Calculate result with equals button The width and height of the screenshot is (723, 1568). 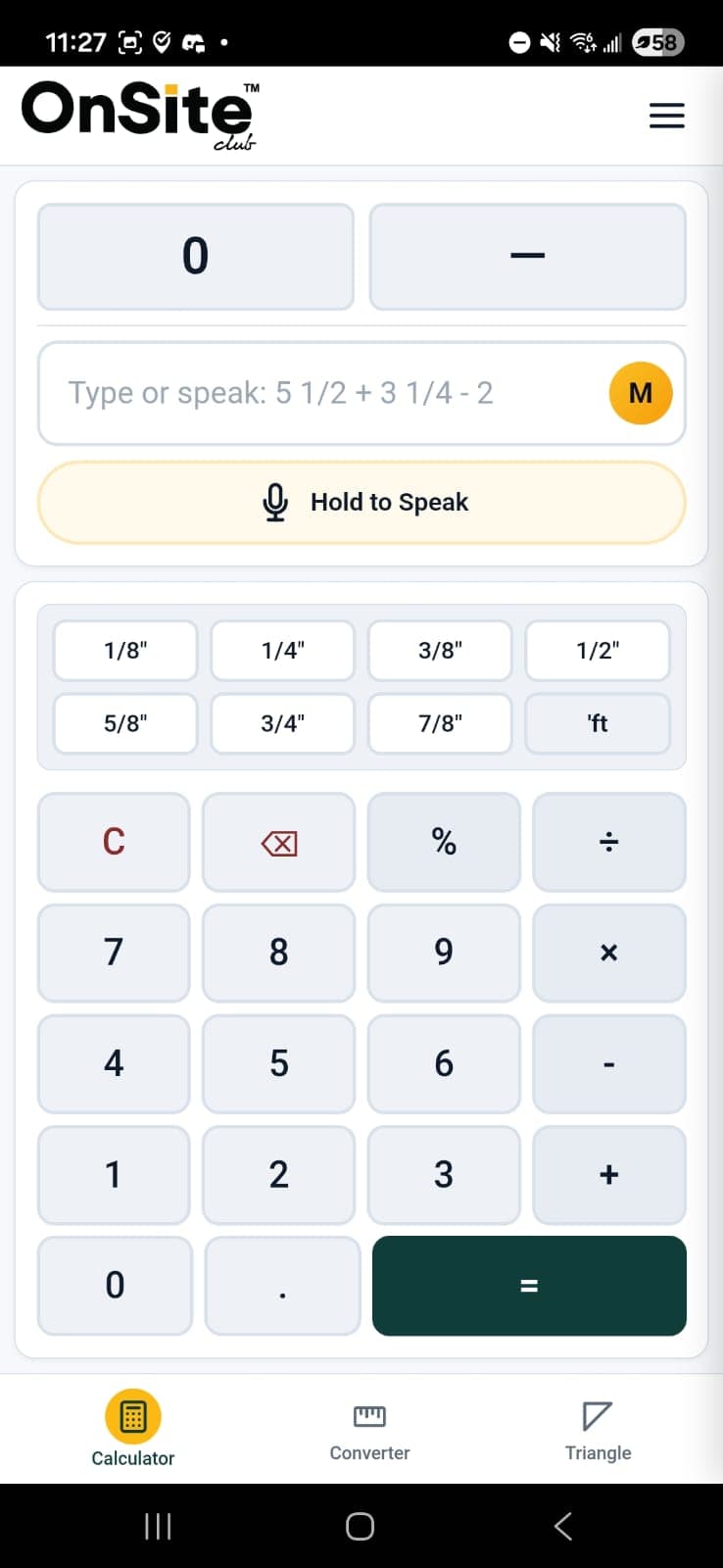[x=529, y=1286]
